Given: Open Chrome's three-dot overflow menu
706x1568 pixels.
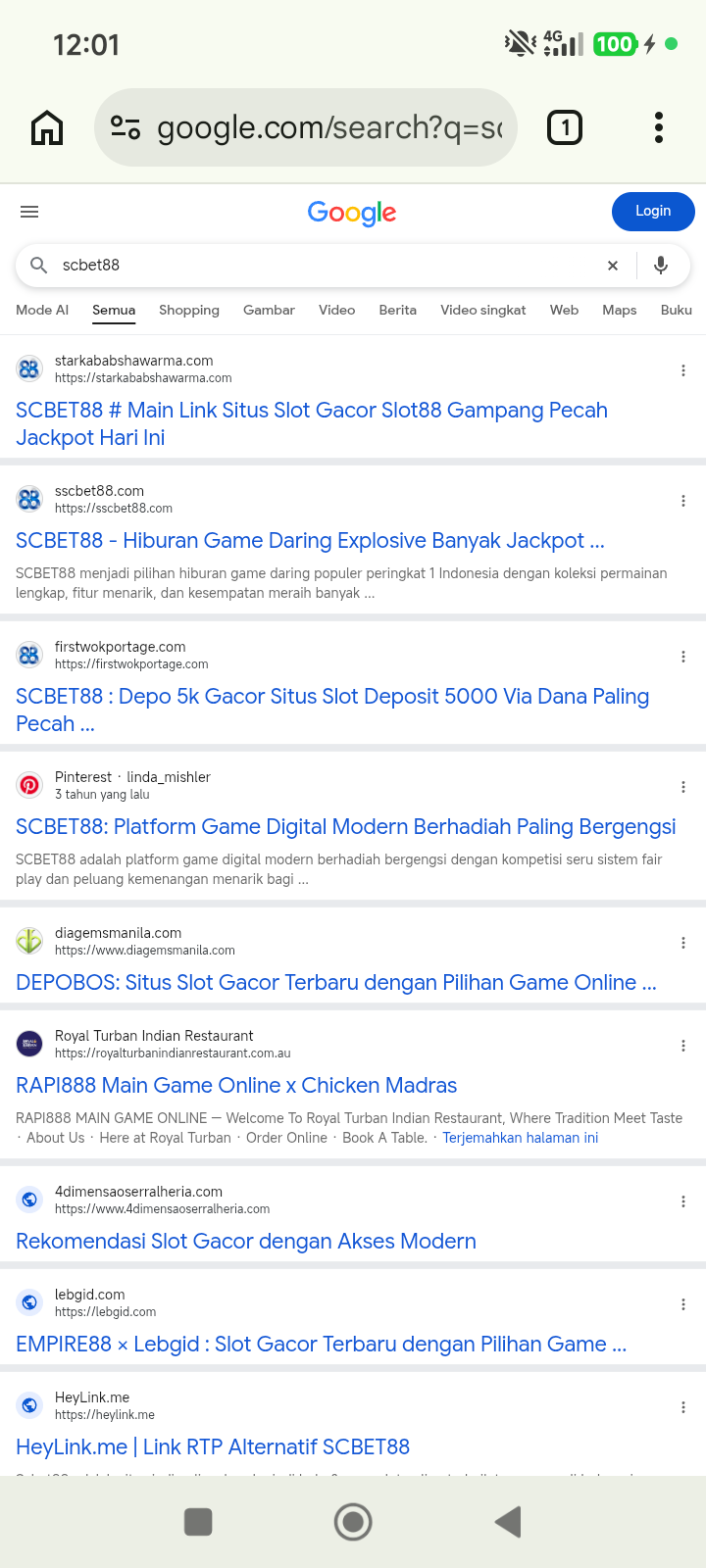Looking at the screenshot, I should click(659, 127).
